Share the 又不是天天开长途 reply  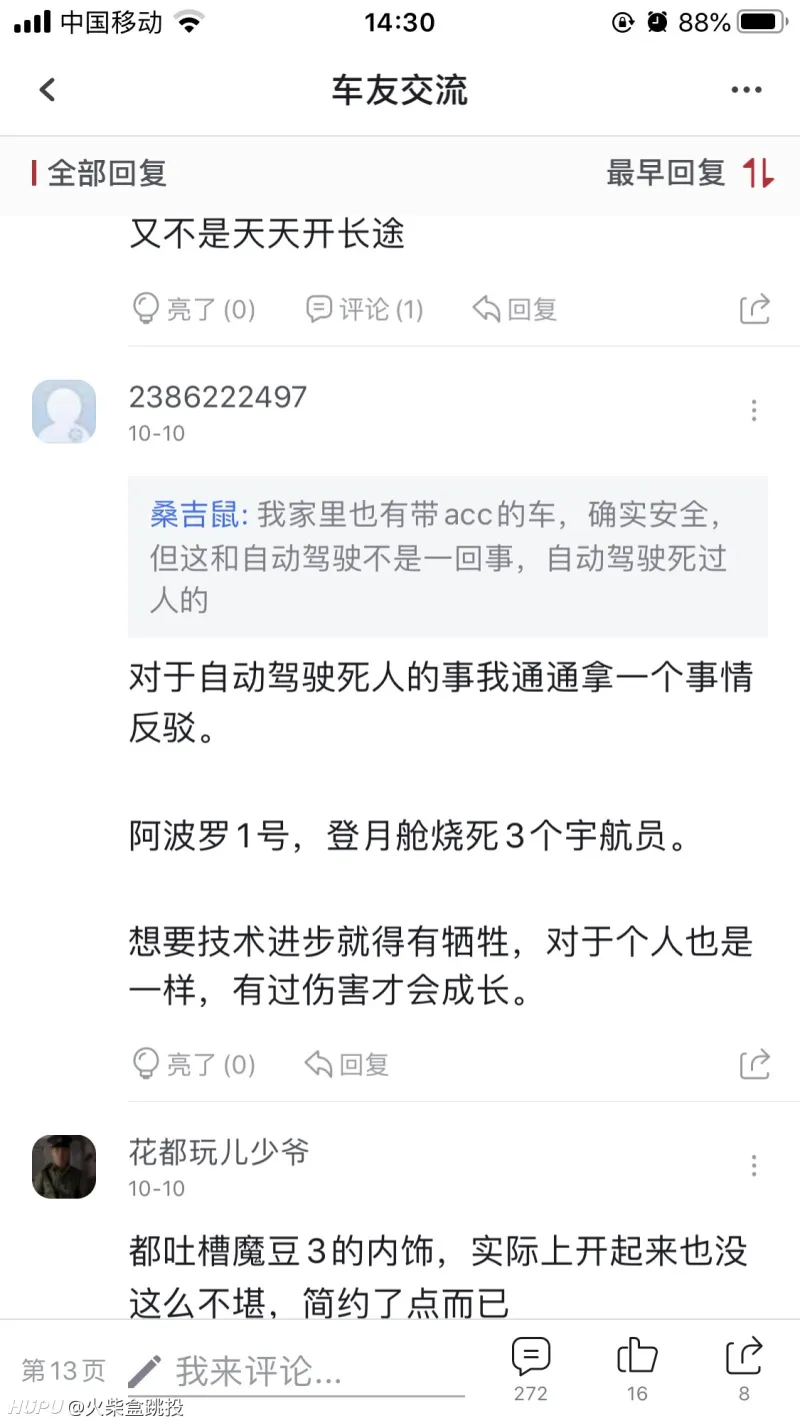tap(755, 309)
